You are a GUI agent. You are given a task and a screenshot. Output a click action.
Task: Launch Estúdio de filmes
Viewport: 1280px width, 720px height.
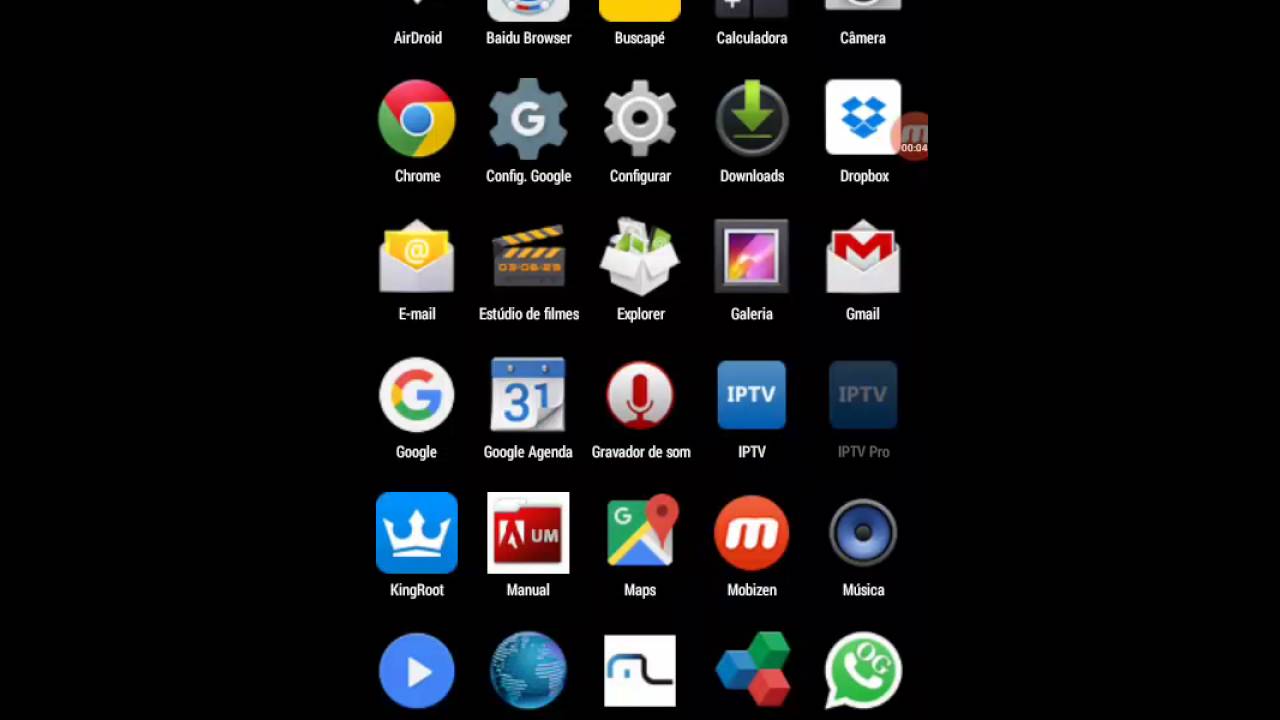528,258
